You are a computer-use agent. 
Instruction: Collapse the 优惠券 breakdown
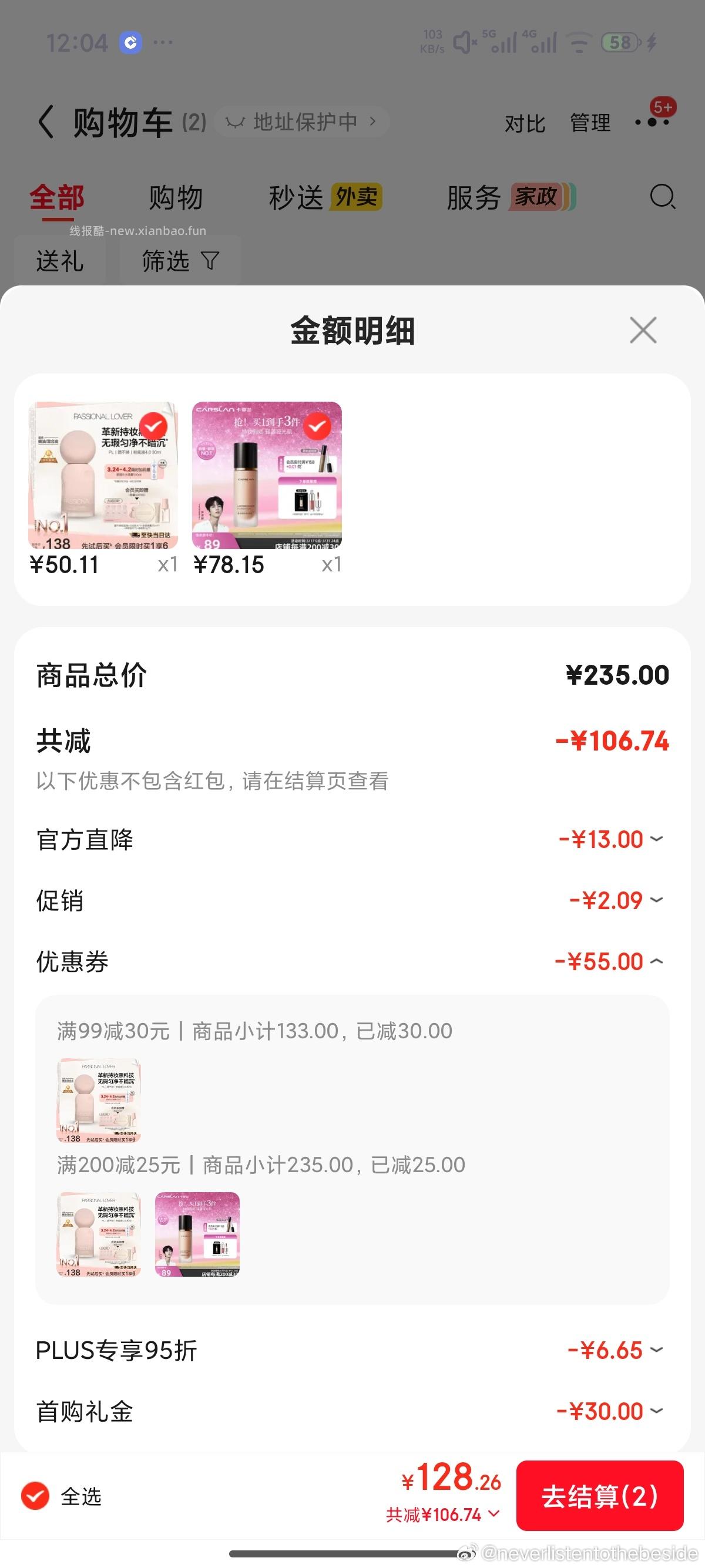[x=656, y=962]
